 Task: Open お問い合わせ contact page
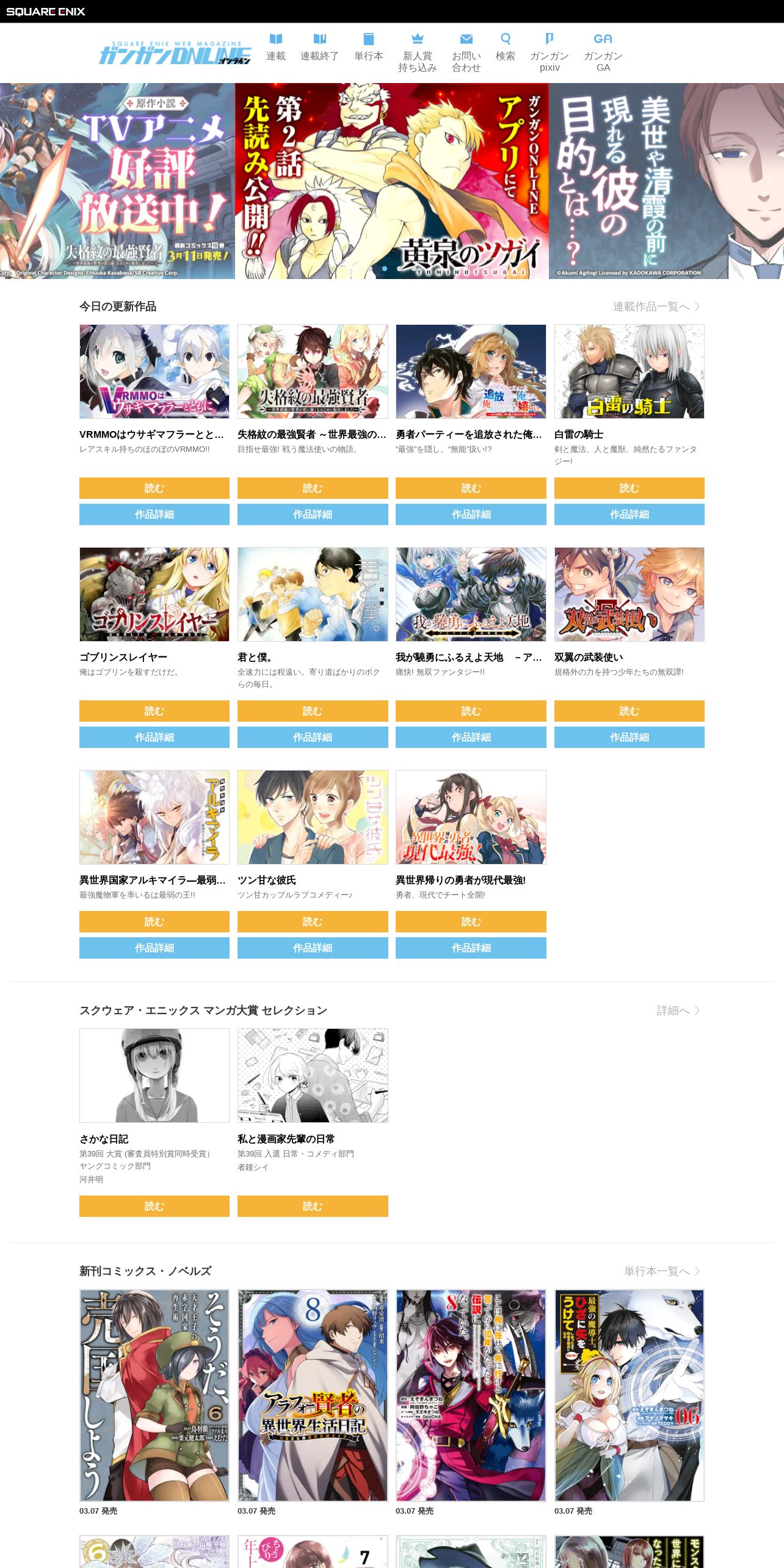coord(466,53)
